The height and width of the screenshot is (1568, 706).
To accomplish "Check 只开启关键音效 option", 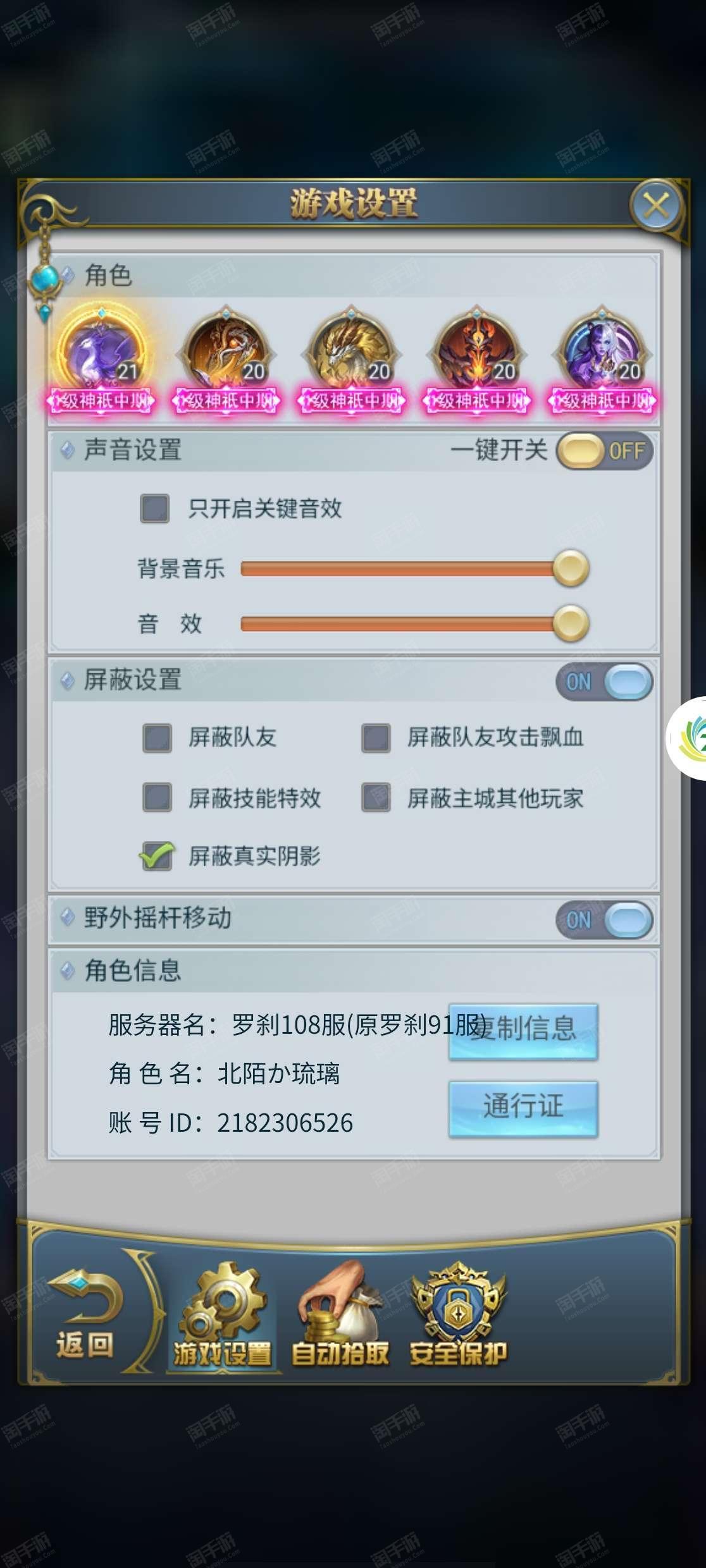I will (155, 508).
